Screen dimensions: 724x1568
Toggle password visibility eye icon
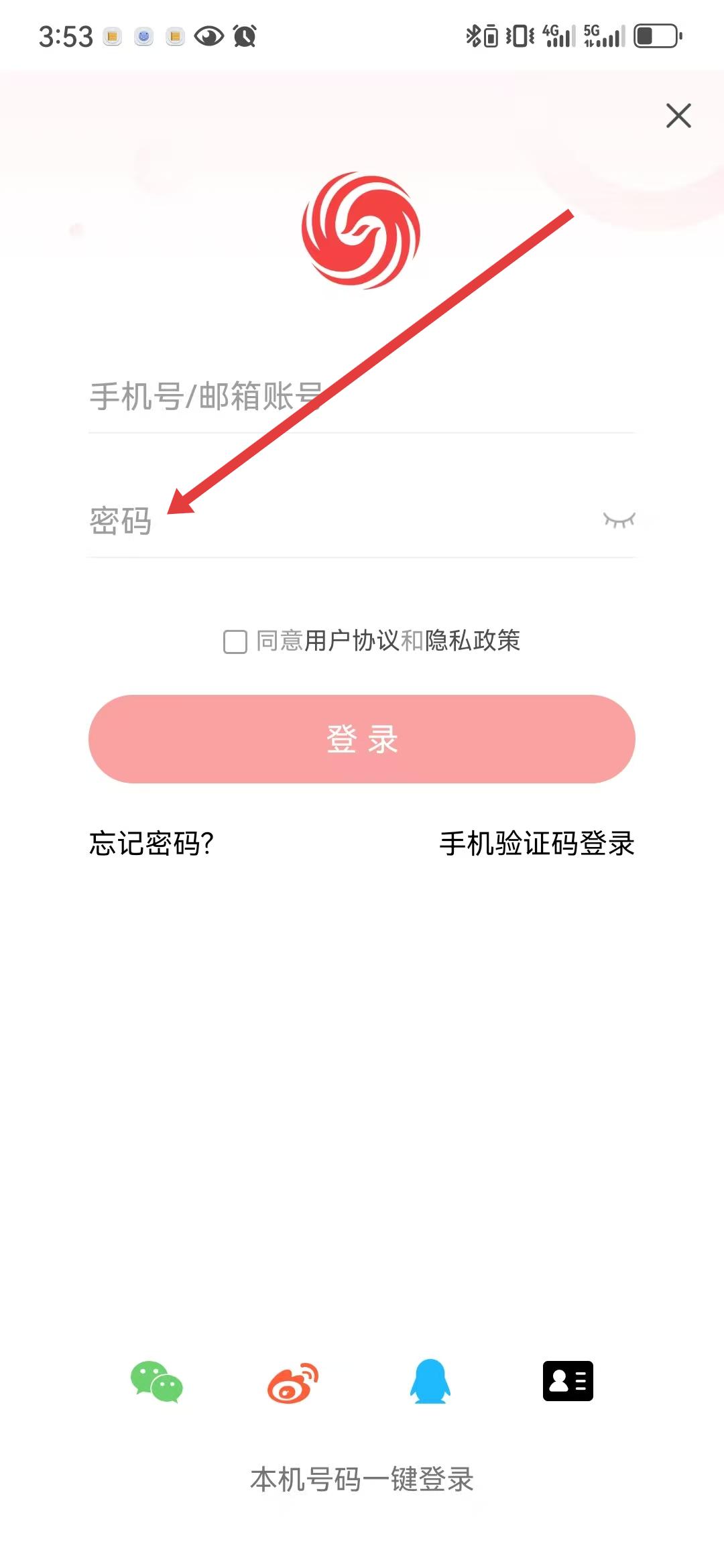[x=619, y=521]
